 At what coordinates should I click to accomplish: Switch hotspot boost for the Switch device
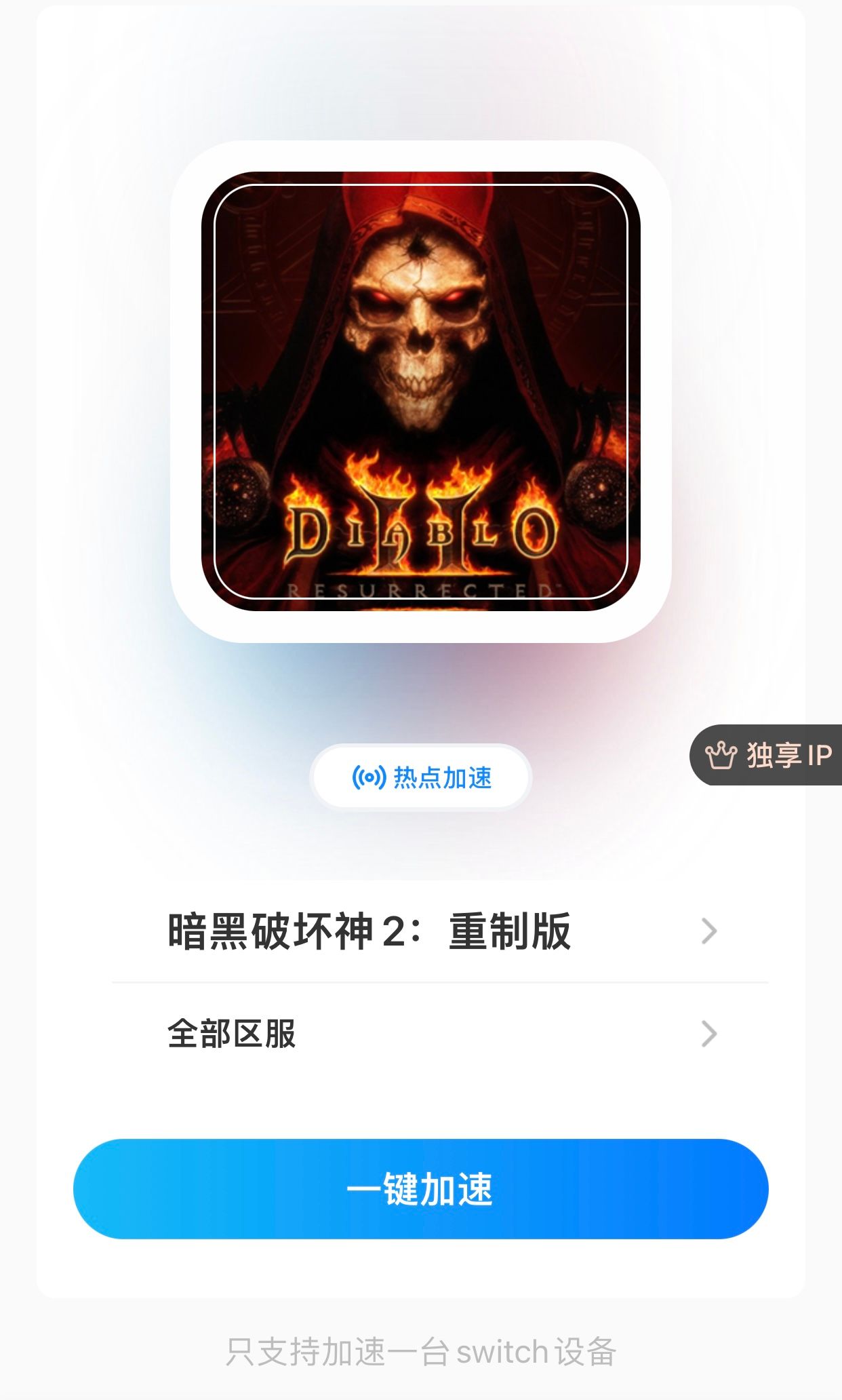point(420,777)
